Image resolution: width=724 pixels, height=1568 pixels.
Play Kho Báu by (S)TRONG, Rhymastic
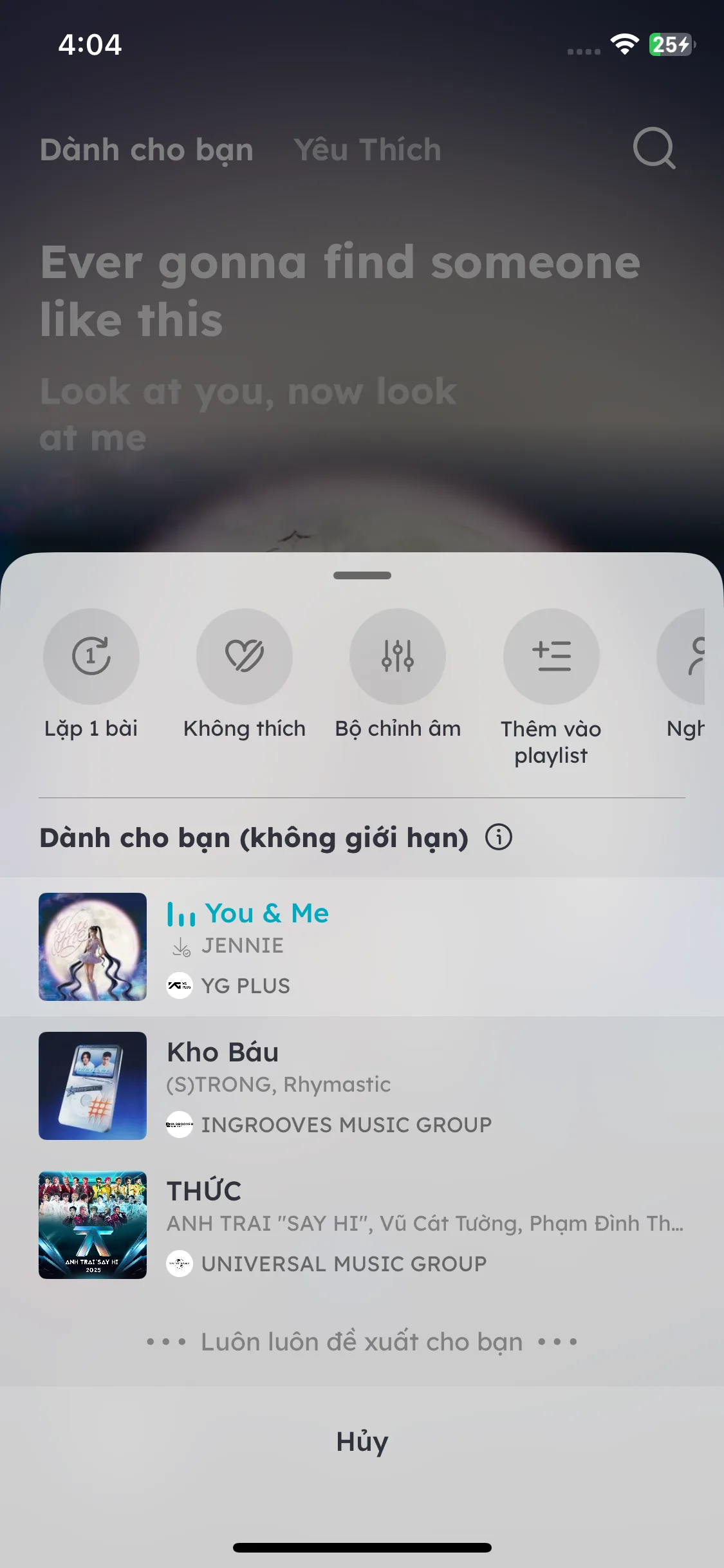(360, 1086)
